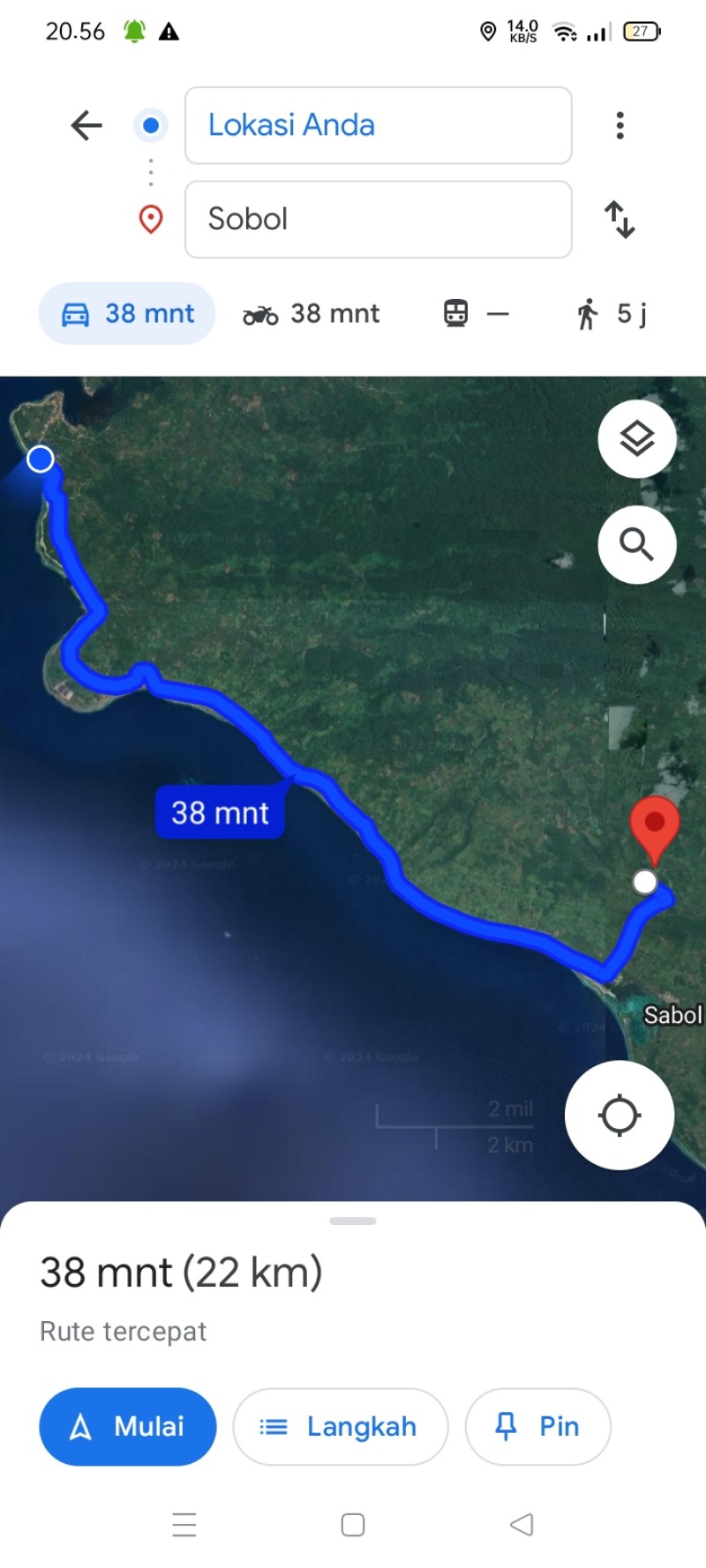Edit the Lokasi Anda starting point field
This screenshot has height=1568, width=706.
tap(379, 125)
